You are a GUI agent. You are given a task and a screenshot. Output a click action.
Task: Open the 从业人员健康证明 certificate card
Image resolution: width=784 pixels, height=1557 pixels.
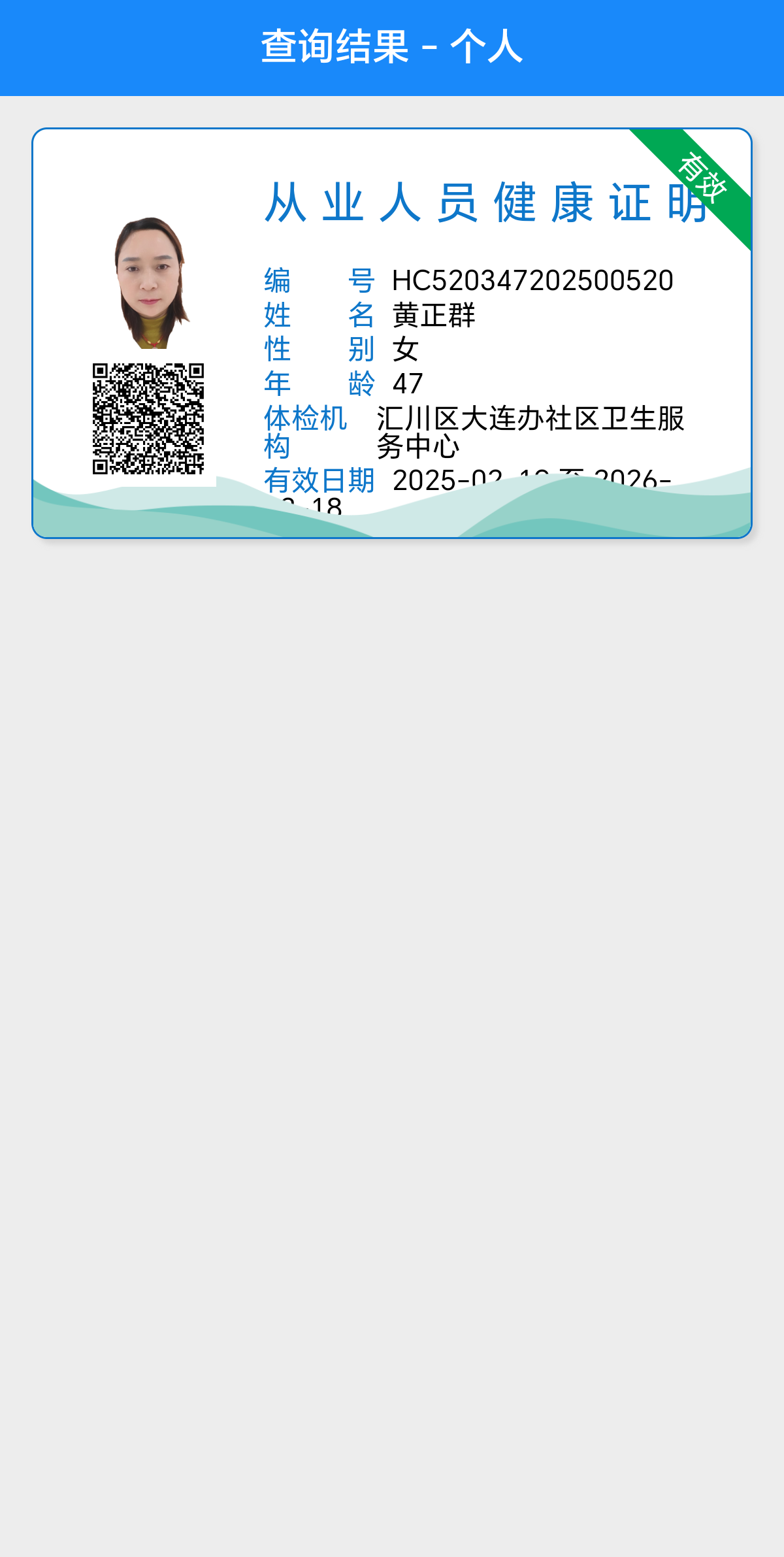[392, 333]
